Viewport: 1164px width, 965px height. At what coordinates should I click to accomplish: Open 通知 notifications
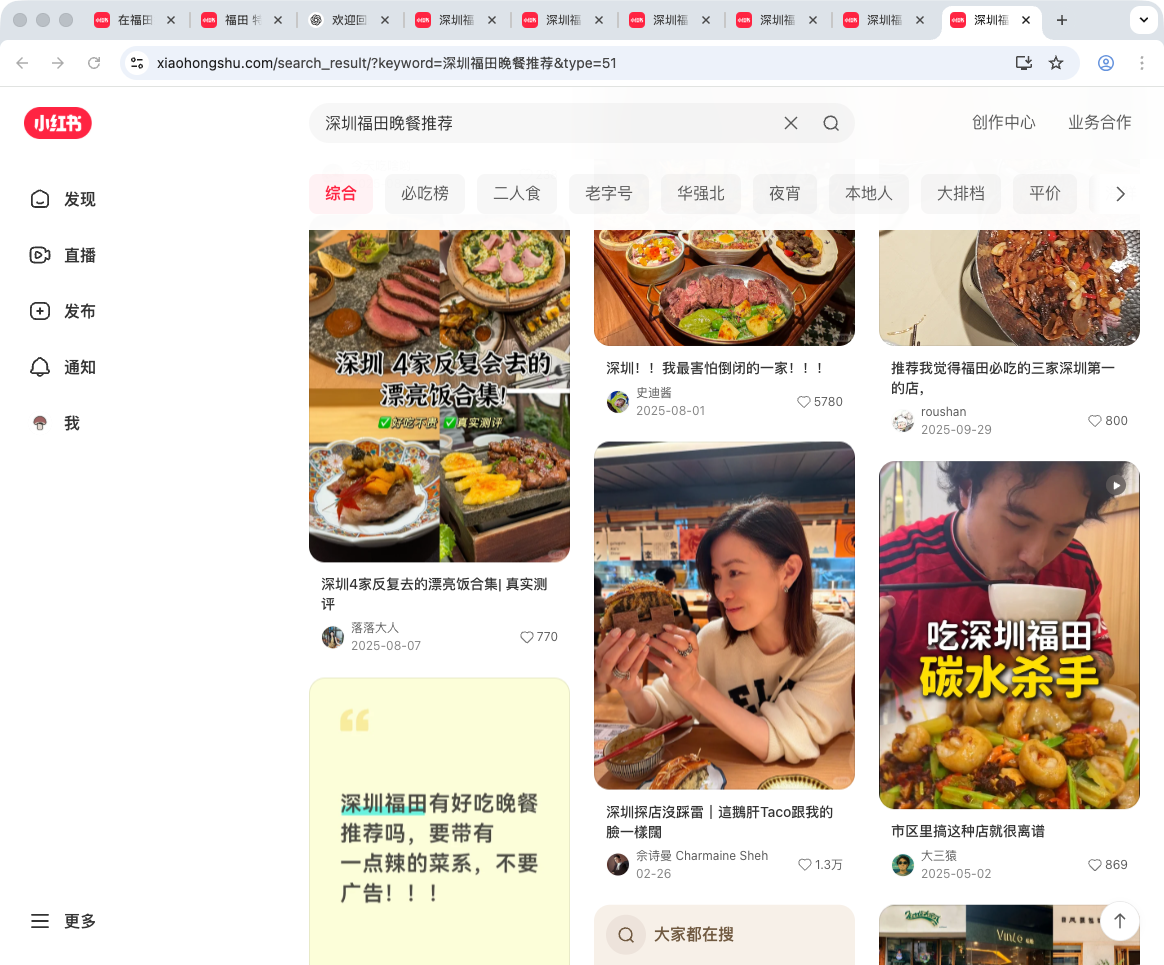(64, 367)
